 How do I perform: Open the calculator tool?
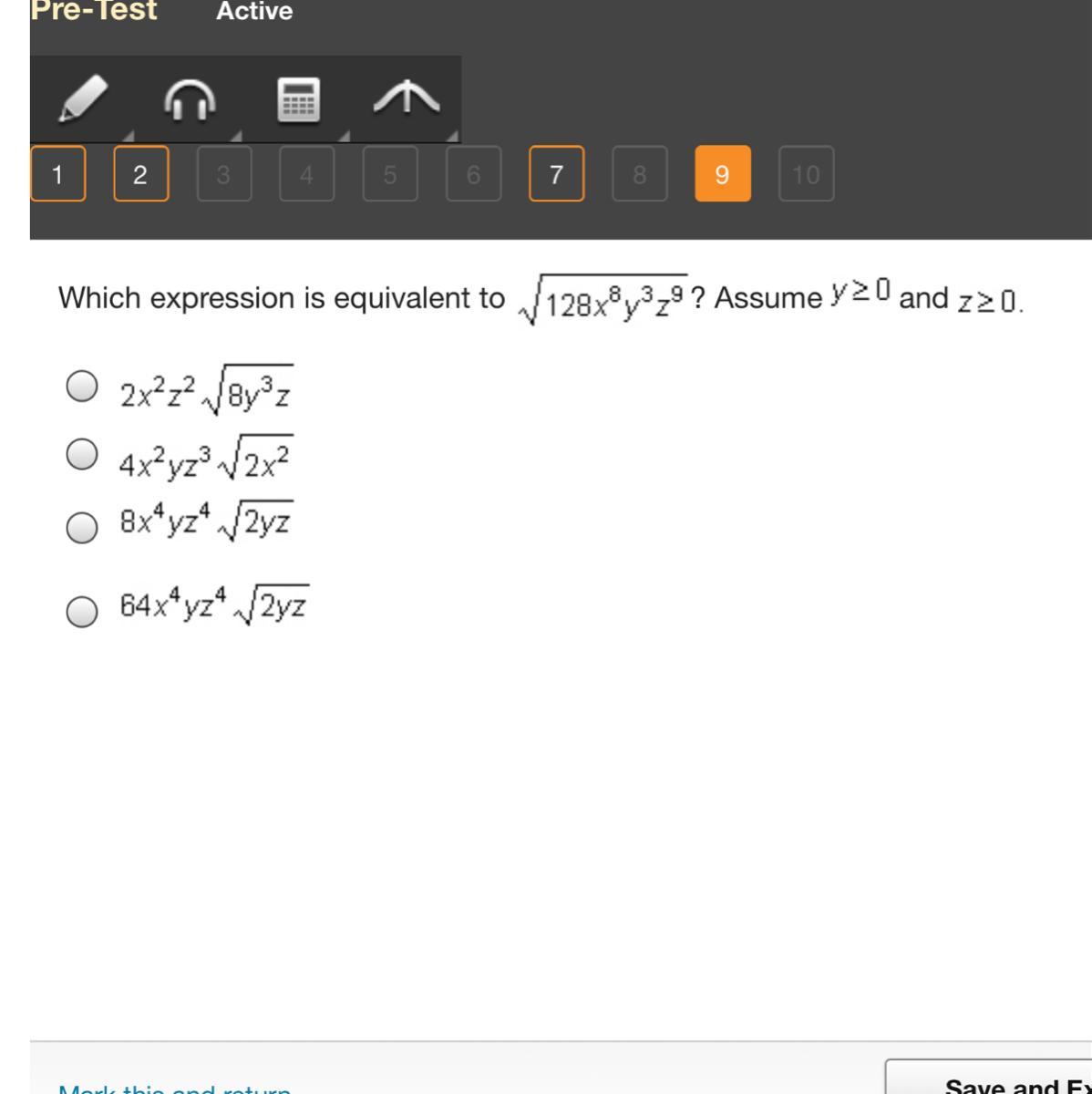coord(299,99)
